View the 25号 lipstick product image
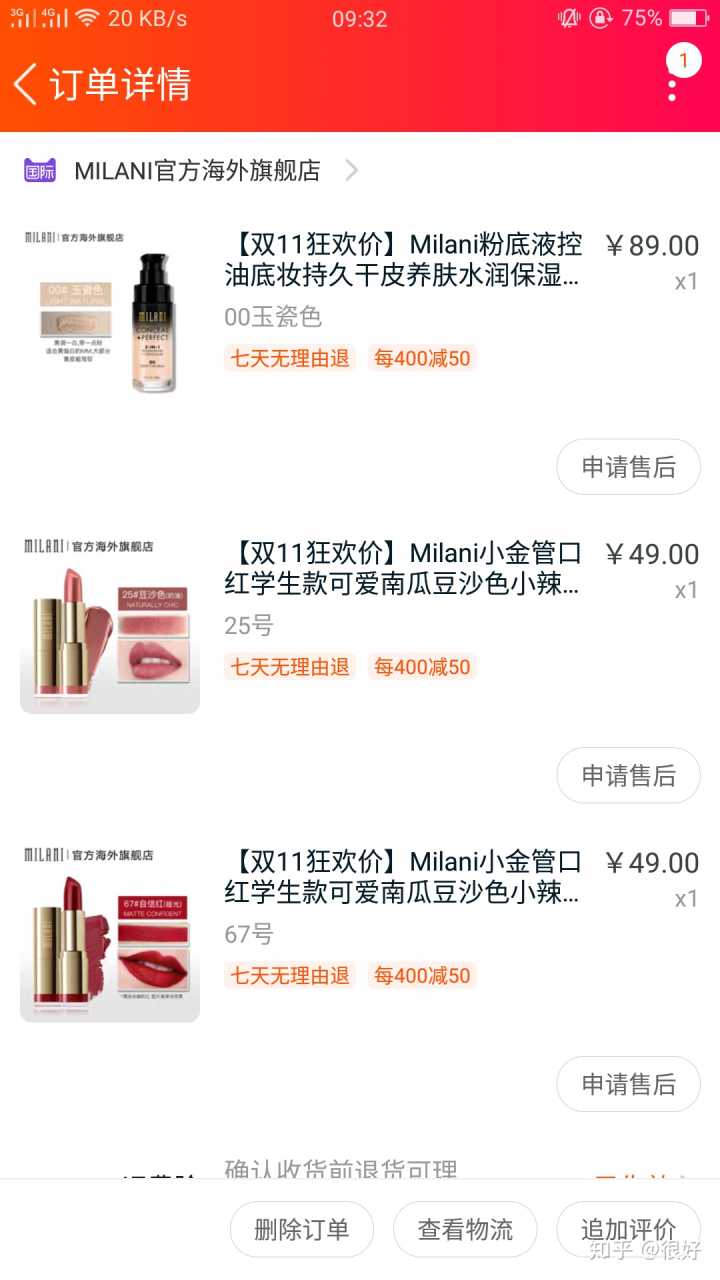 pos(110,625)
